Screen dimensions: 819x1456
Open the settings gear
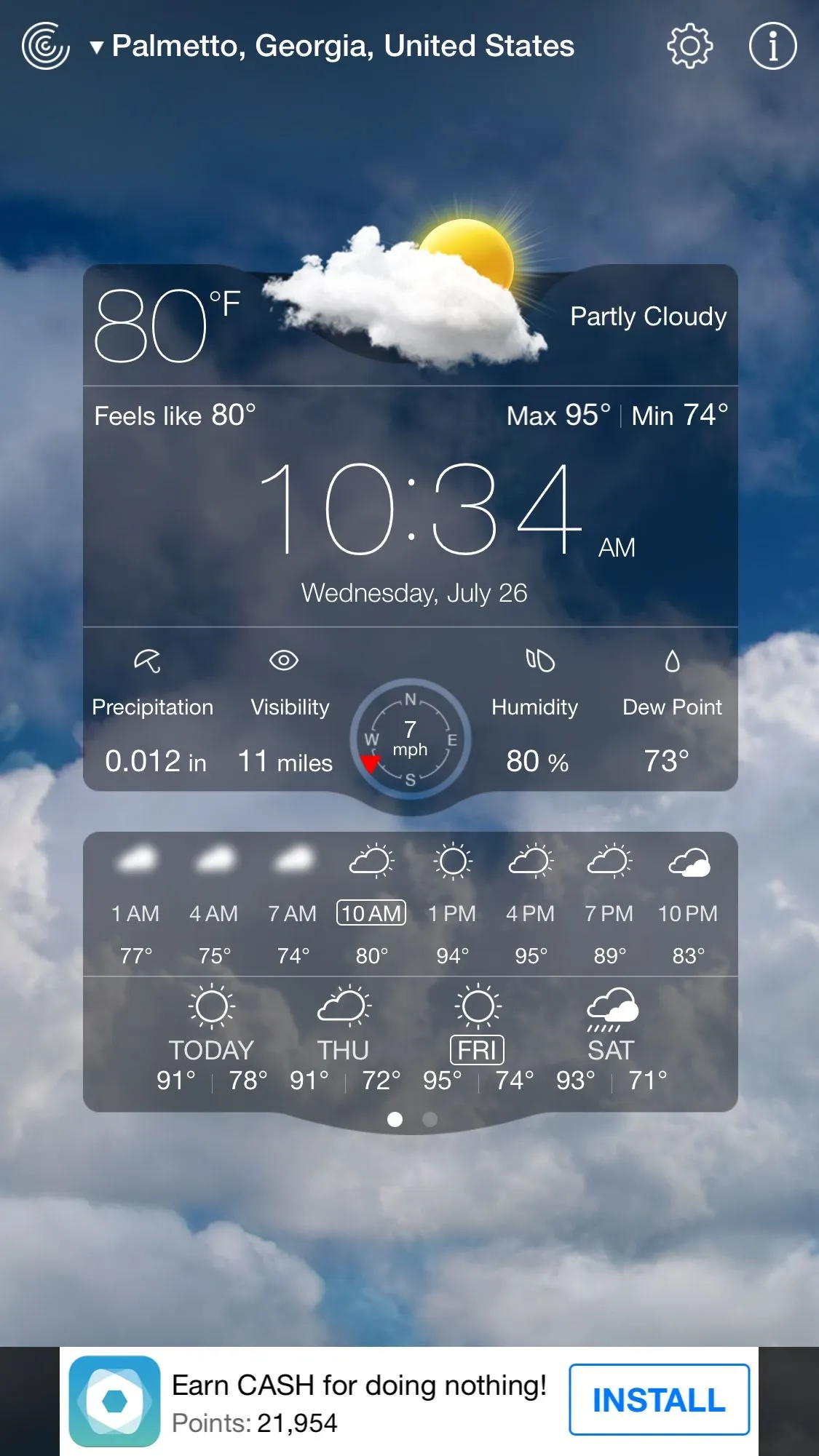[x=689, y=46]
